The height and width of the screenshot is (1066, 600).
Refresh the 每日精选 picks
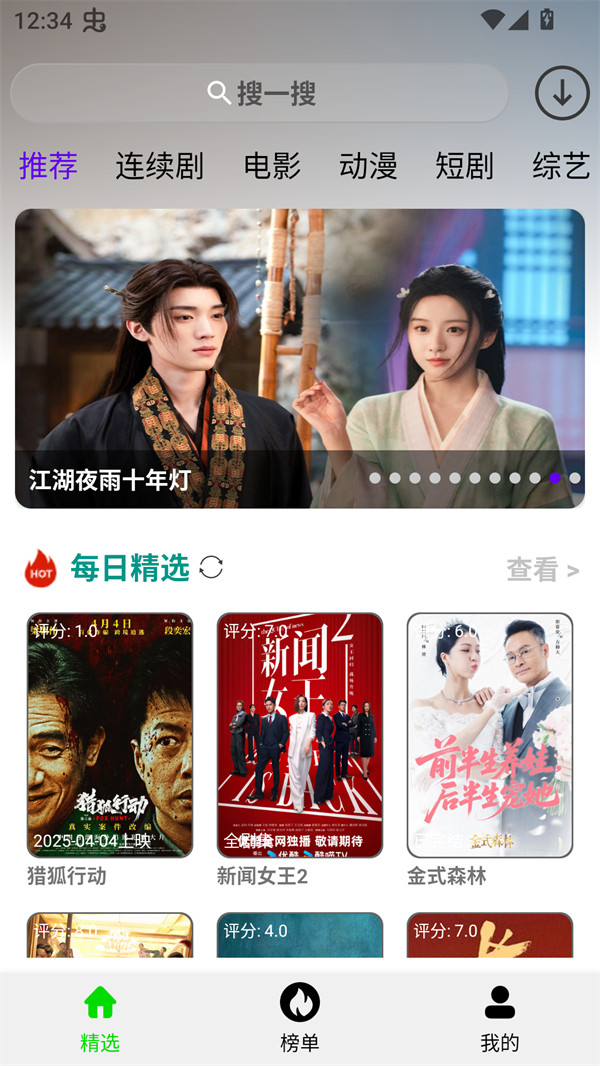(211, 568)
